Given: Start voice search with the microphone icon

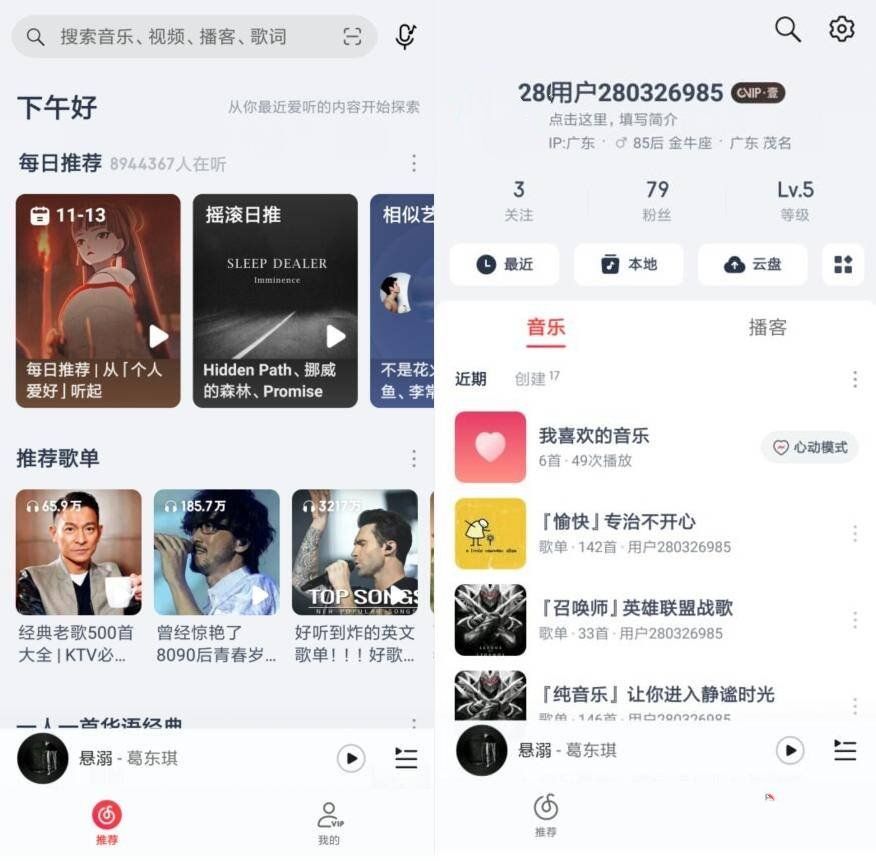Looking at the screenshot, I should click(x=405, y=37).
